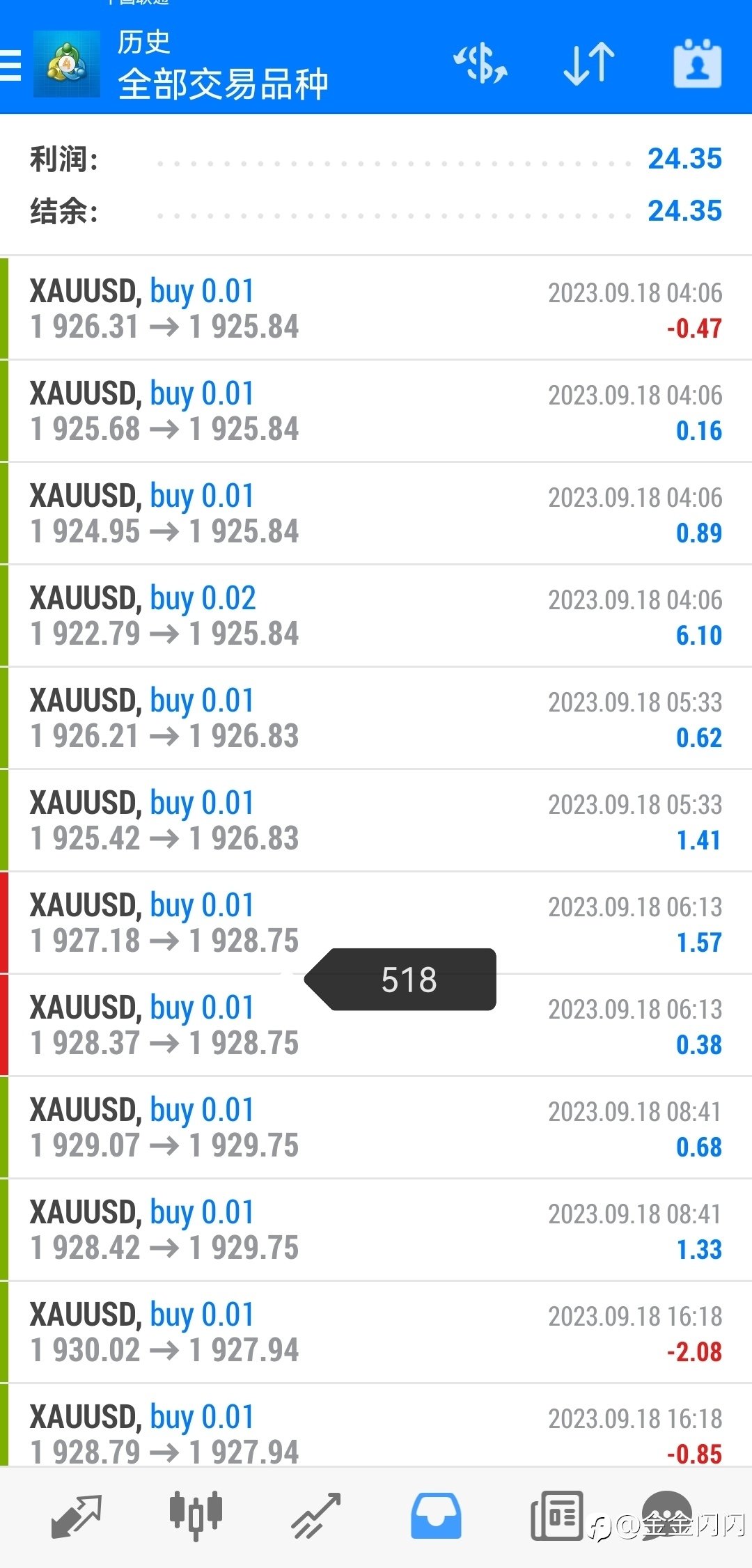Open the trade opened at 1 929.07
752x1568 pixels.
coord(376,1127)
